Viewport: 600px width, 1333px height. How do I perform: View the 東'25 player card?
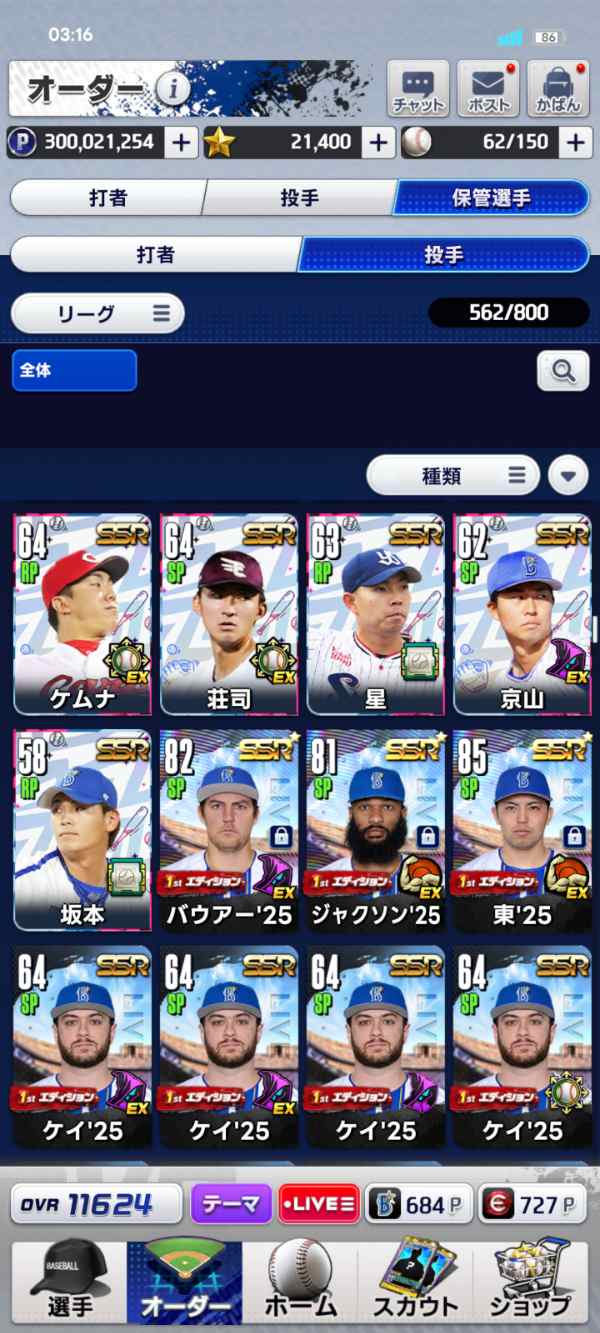click(522, 830)
